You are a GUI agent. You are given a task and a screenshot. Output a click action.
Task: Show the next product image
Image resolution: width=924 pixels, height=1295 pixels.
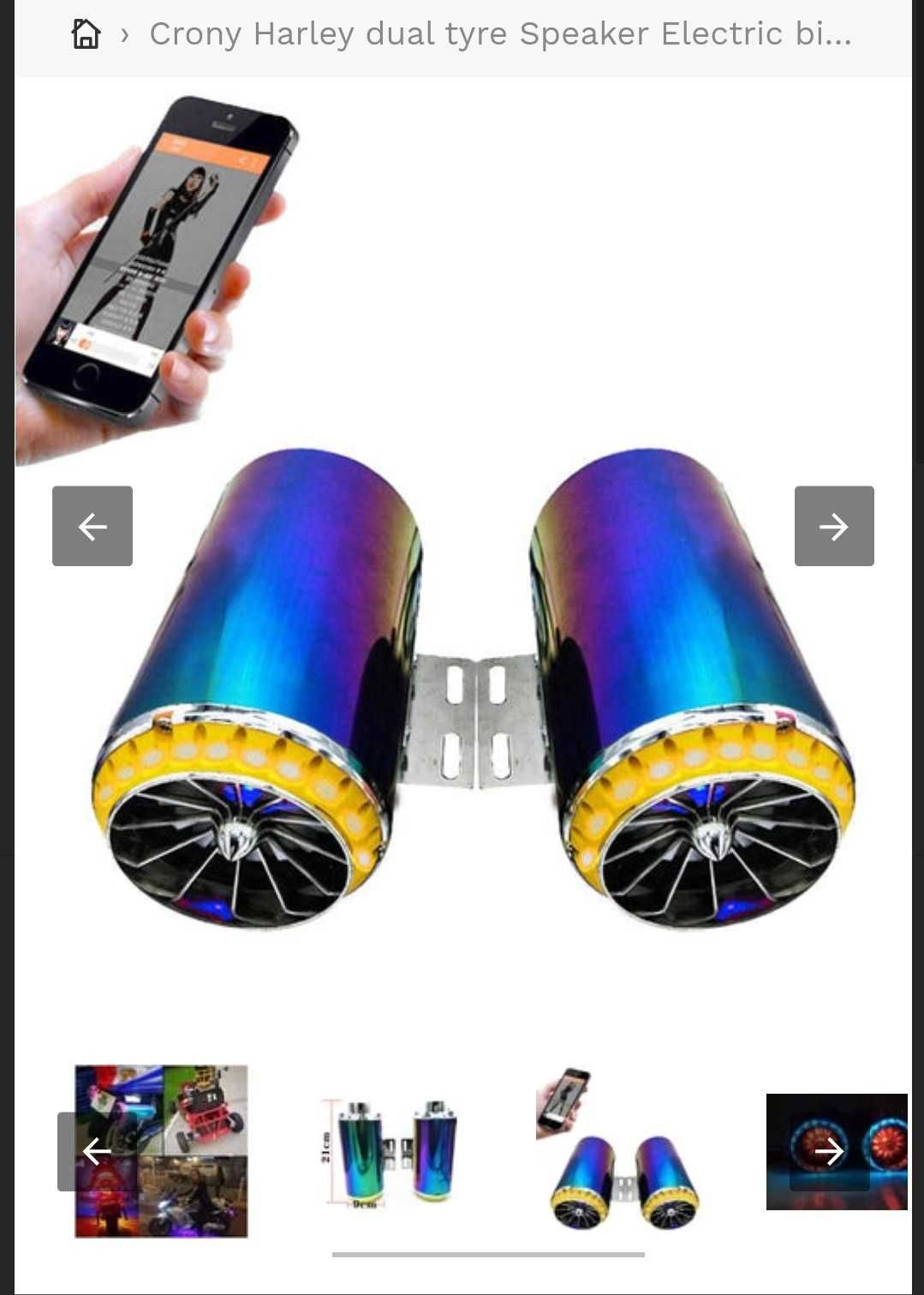pos(833,526)
